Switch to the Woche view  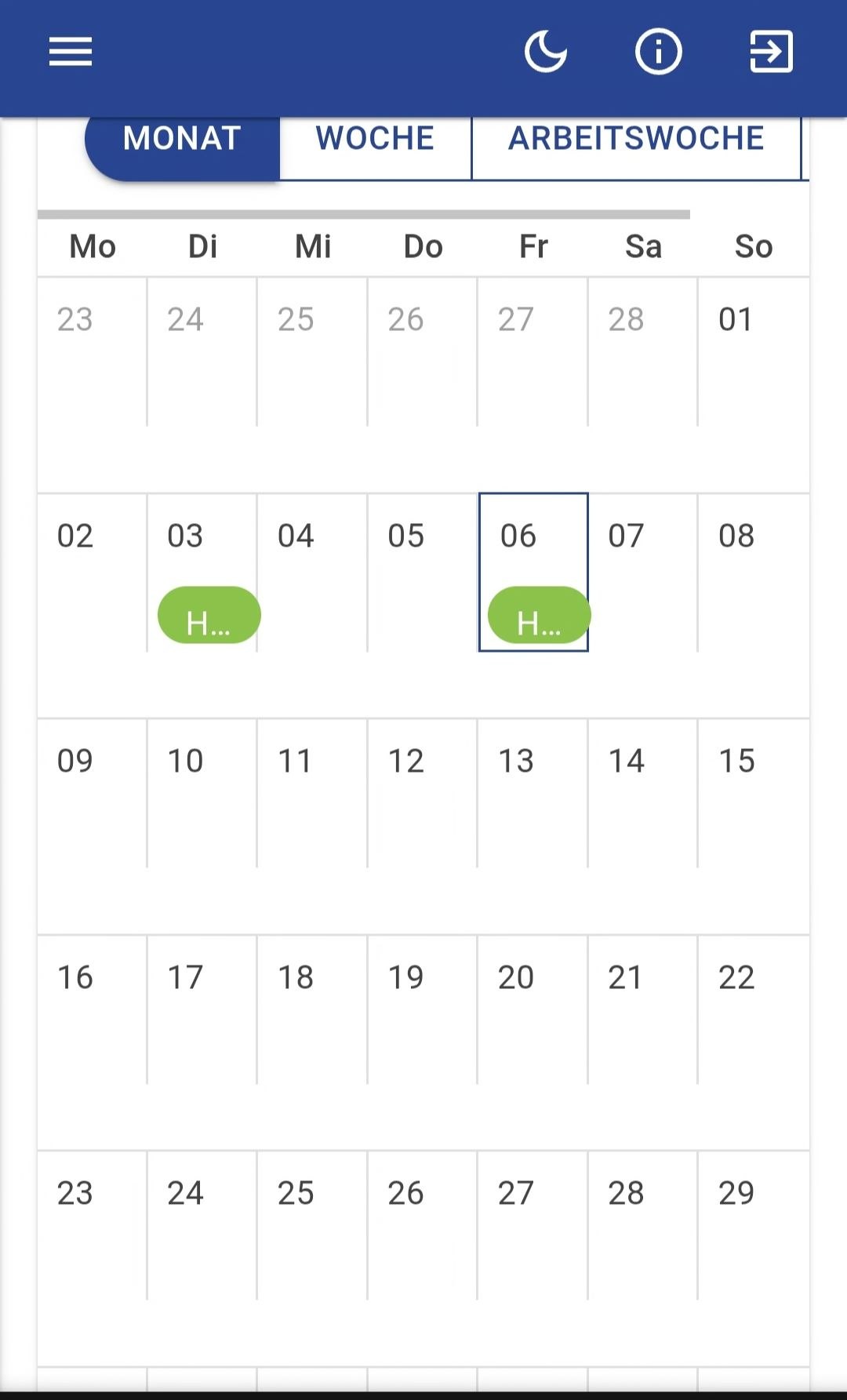pyautogui.click(x=375, y=140)
